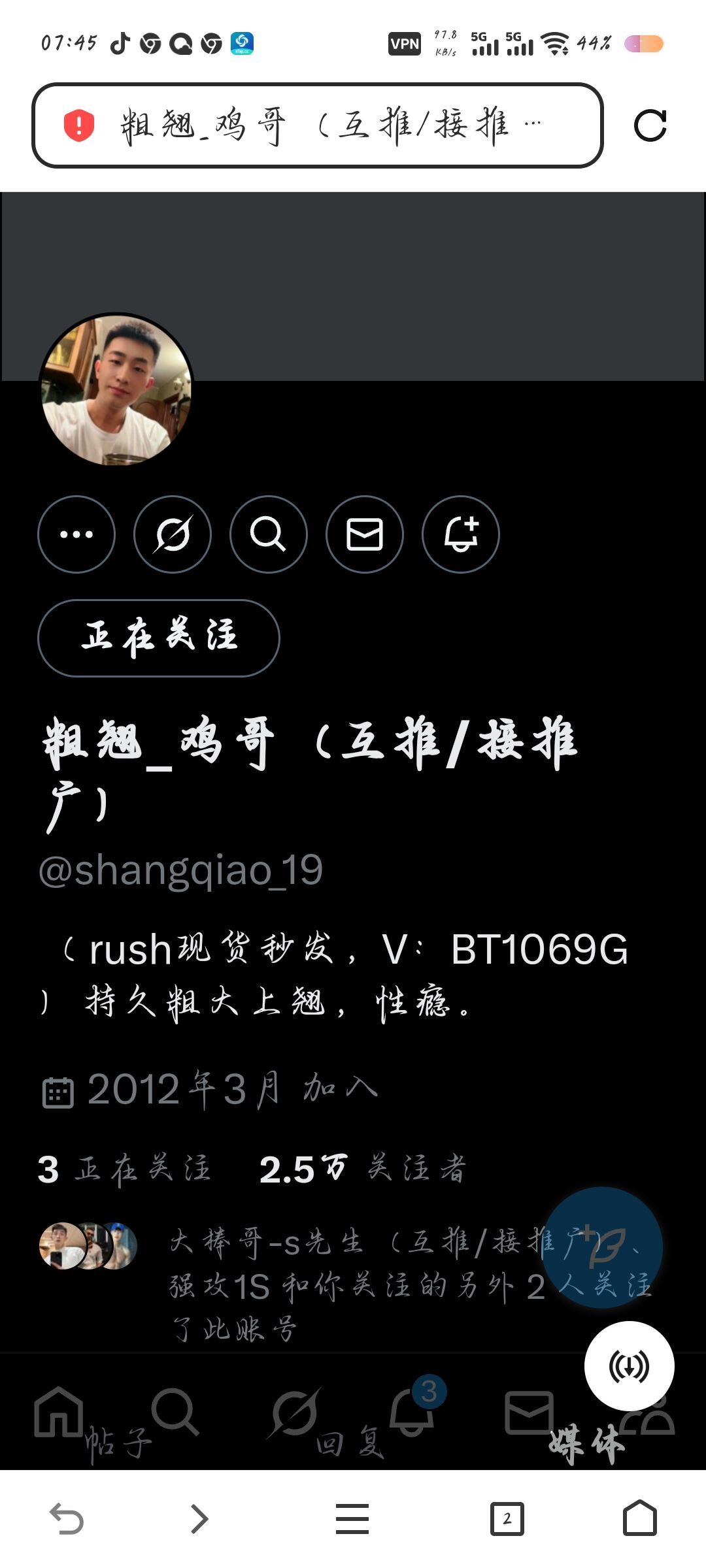
Task: Go back with the browser back arrow
Action: (x=66, y=1518)
